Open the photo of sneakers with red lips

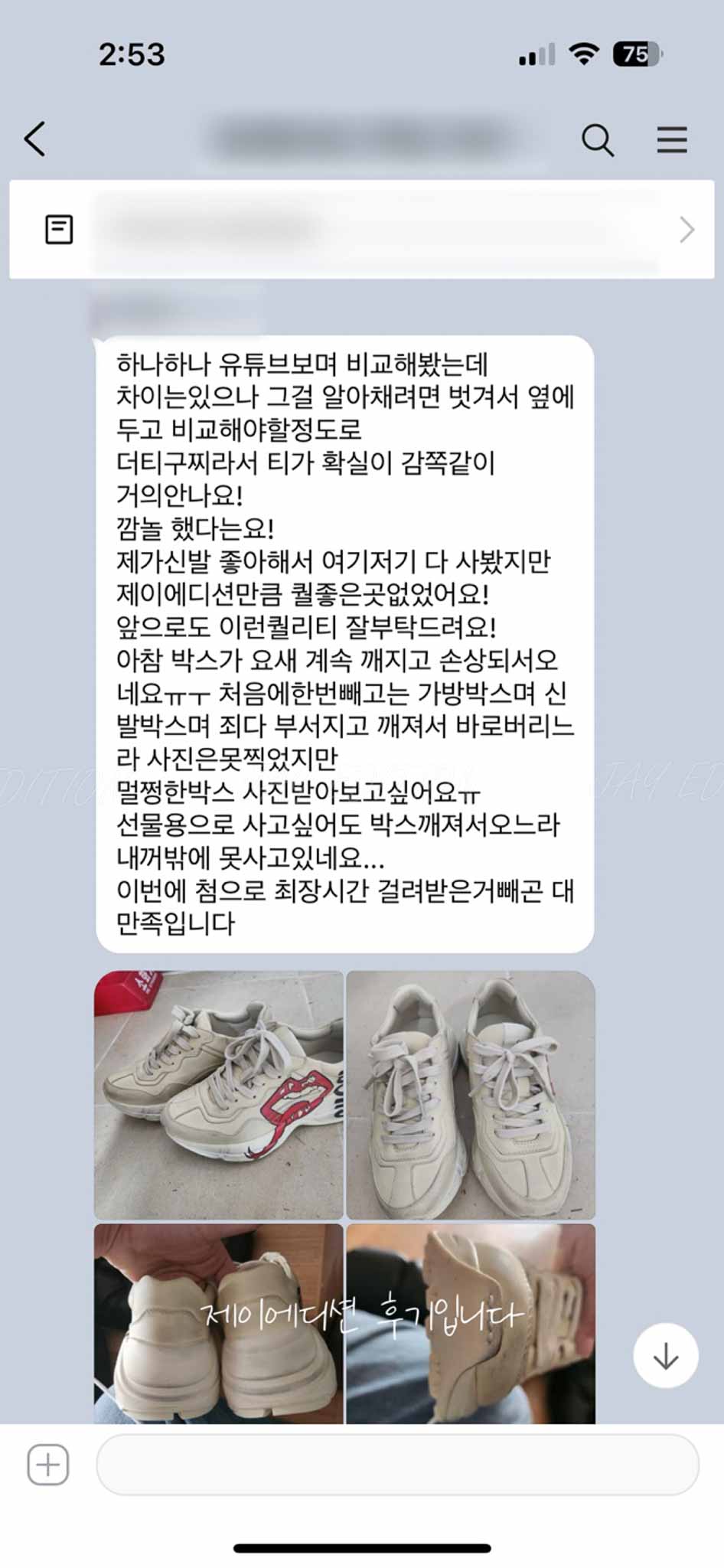click(x=219, y=1094)
